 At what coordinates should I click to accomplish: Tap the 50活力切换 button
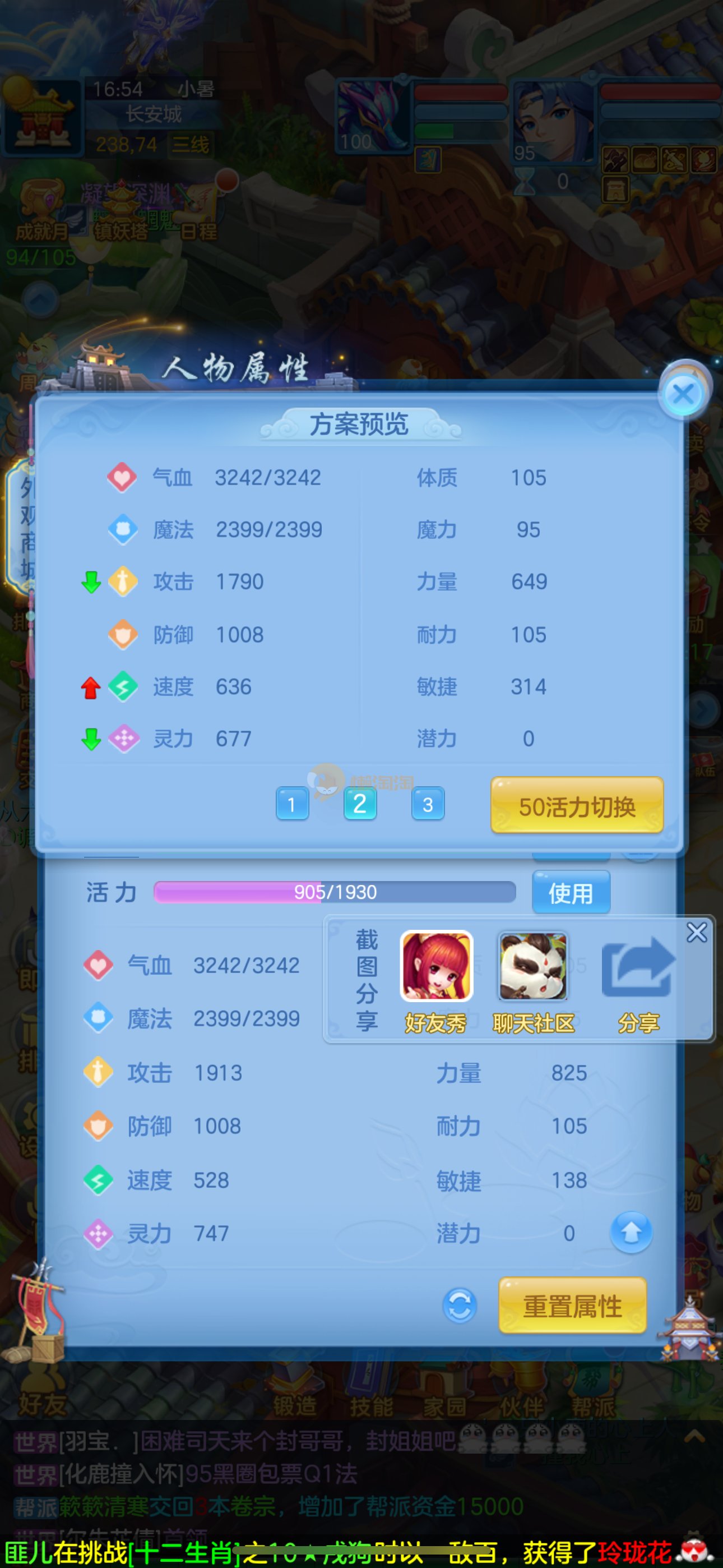[x=576, y=806]
